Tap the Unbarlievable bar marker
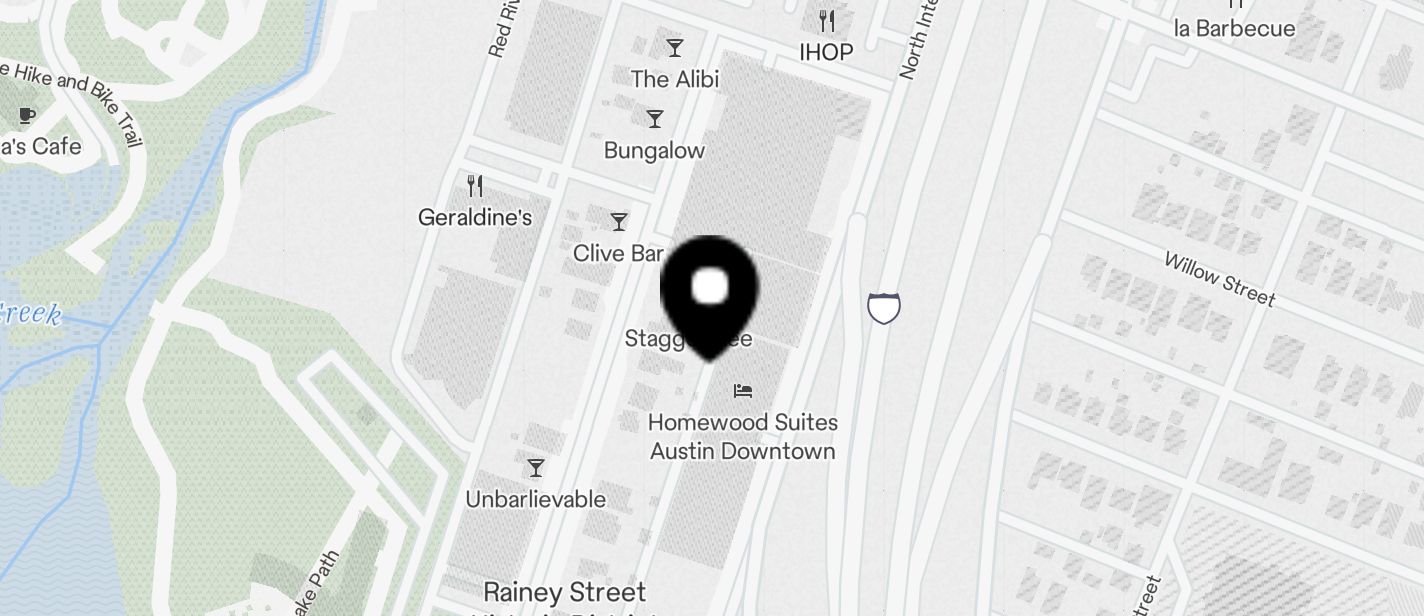Viewport: 1424px width, 616px height. click(x=536, y=468)
